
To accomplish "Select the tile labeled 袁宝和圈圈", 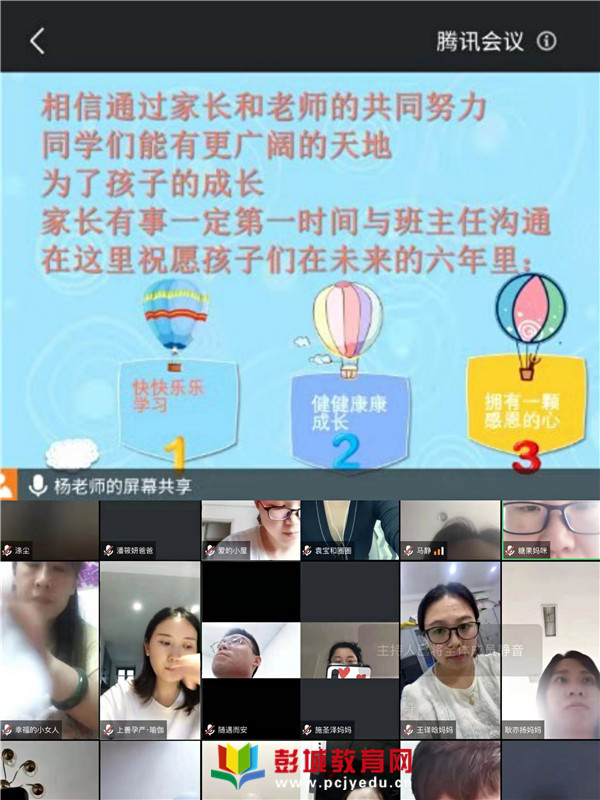I will click(x=349, y=530).
